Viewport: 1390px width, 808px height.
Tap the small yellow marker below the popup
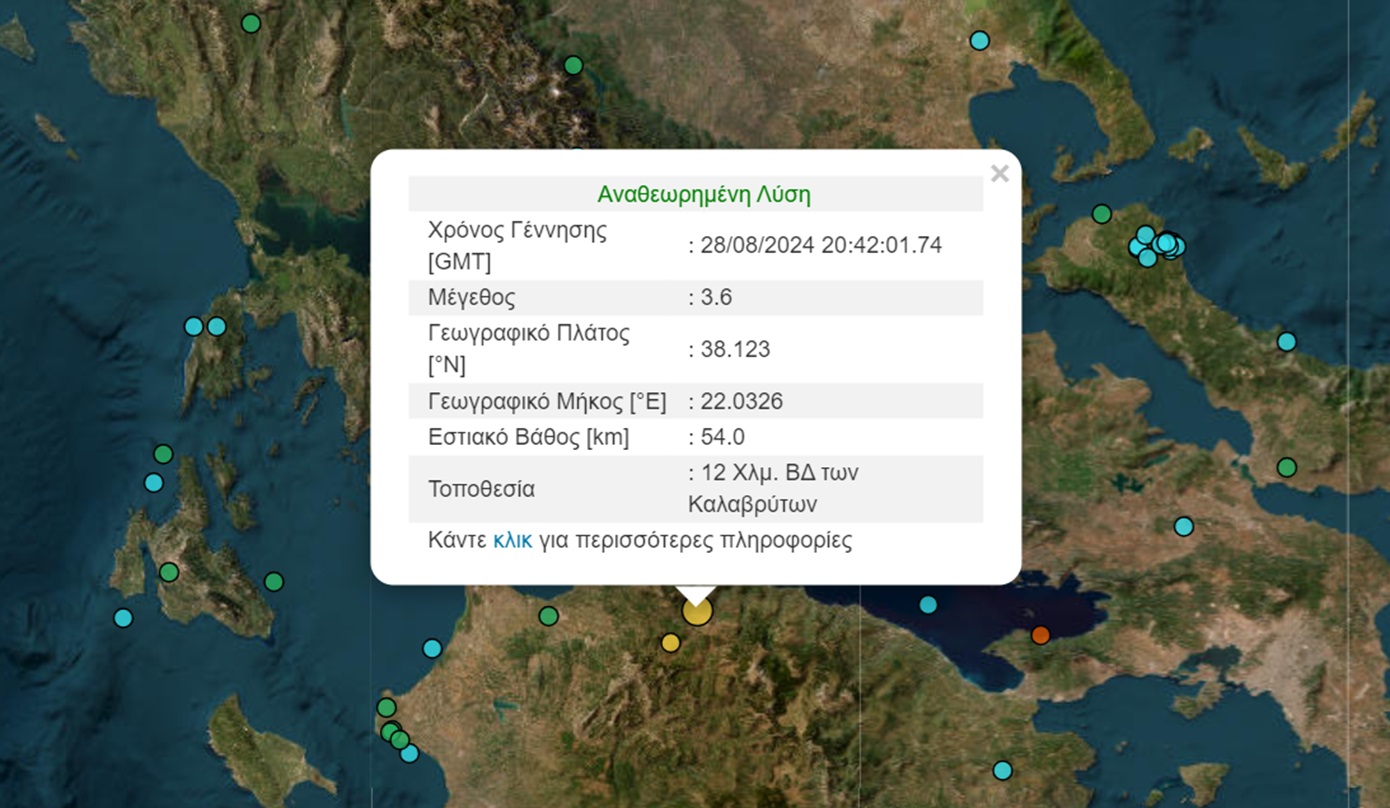(671, 642)
